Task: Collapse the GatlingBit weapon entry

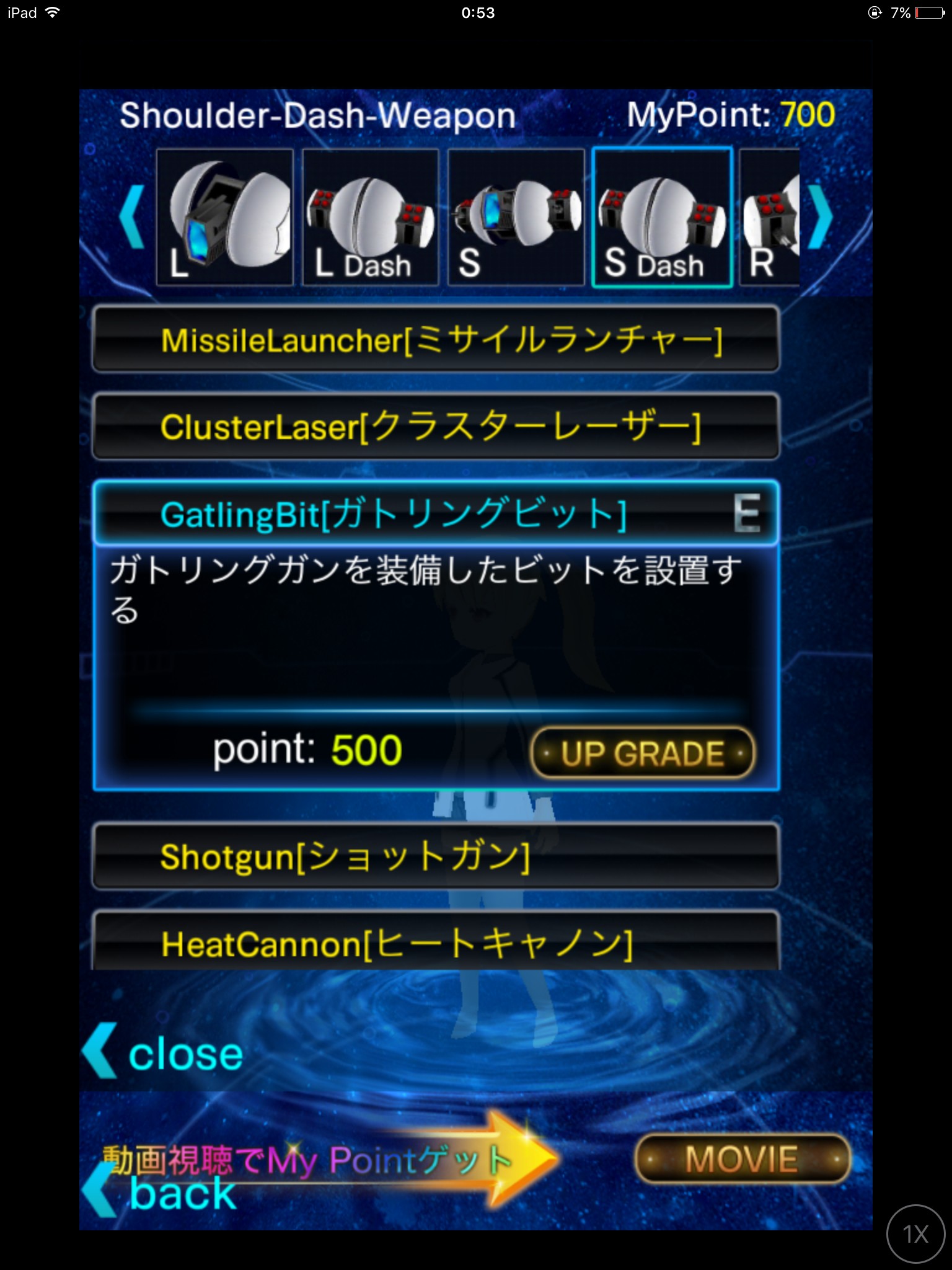Action: click(435, 513)
